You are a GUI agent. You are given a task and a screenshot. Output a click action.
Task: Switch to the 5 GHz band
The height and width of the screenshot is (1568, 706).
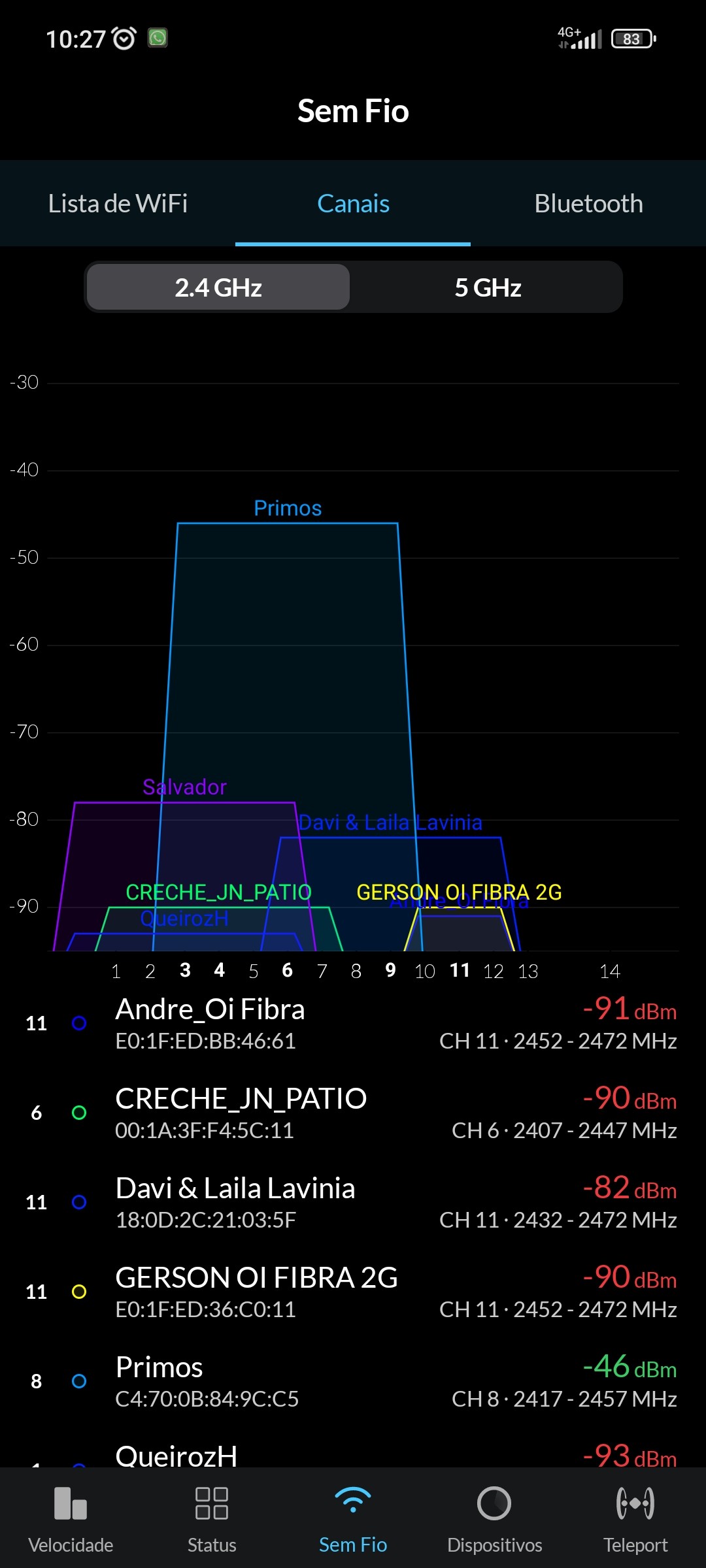(x=488, y=287)
